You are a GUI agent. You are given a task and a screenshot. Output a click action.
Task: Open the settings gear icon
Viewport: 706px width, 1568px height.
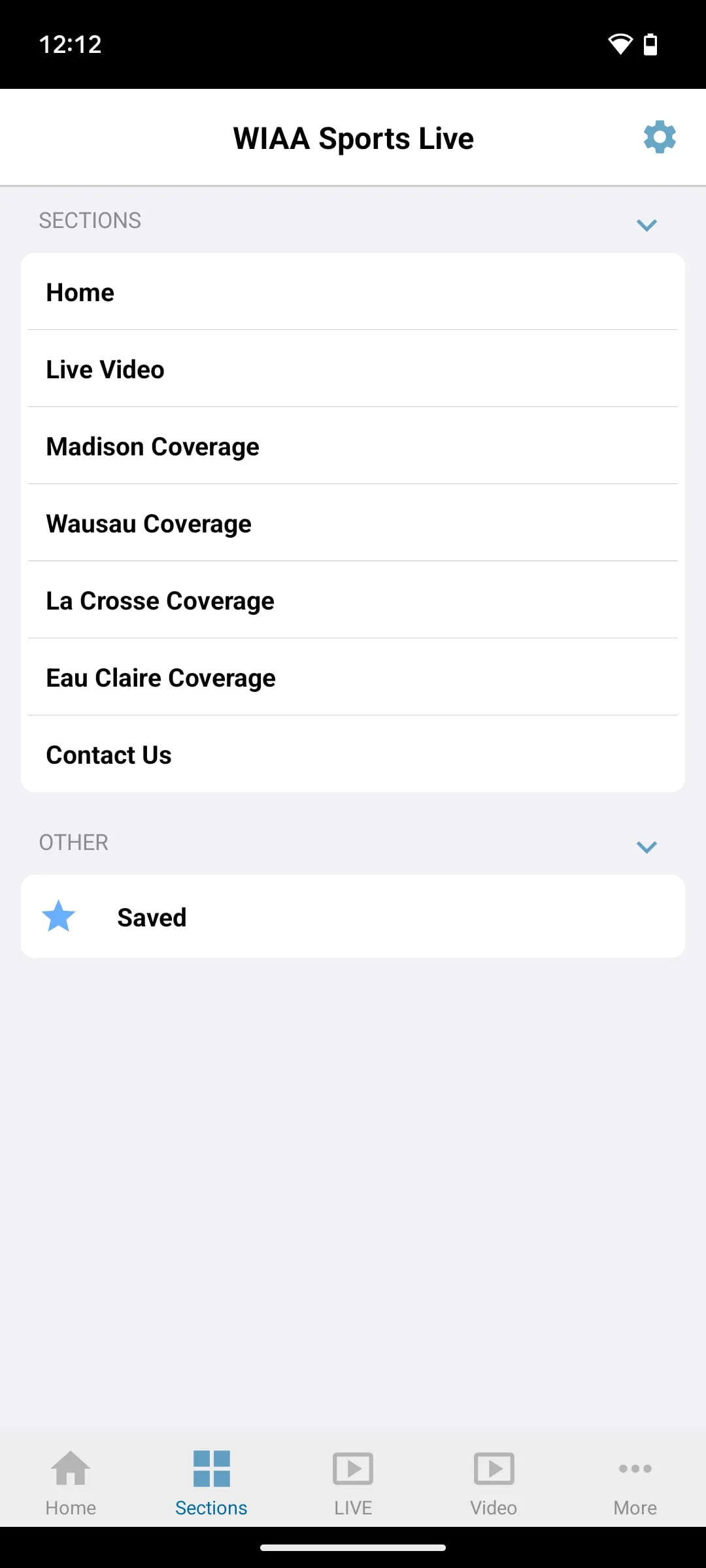point(659,137)
